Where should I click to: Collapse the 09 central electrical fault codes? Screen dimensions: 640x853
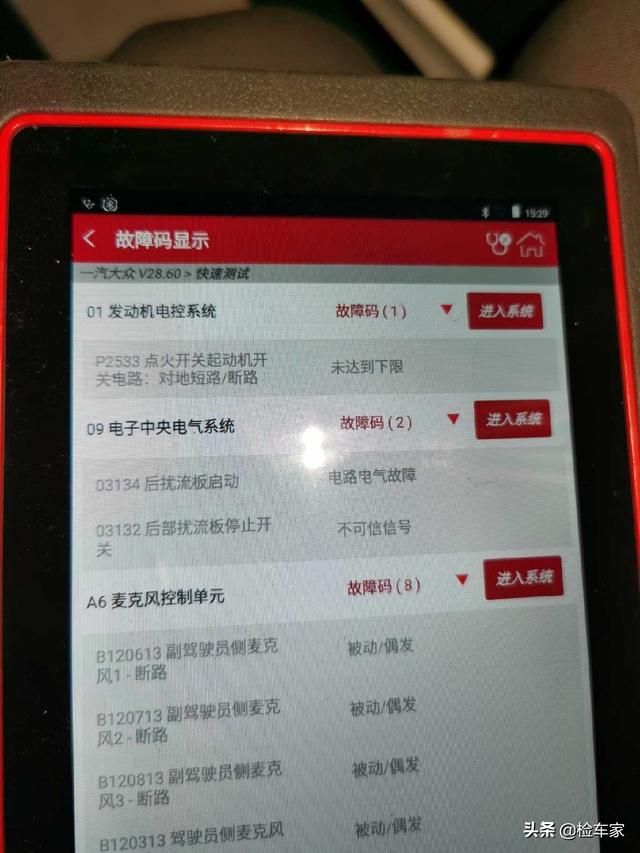pos(453,419)
